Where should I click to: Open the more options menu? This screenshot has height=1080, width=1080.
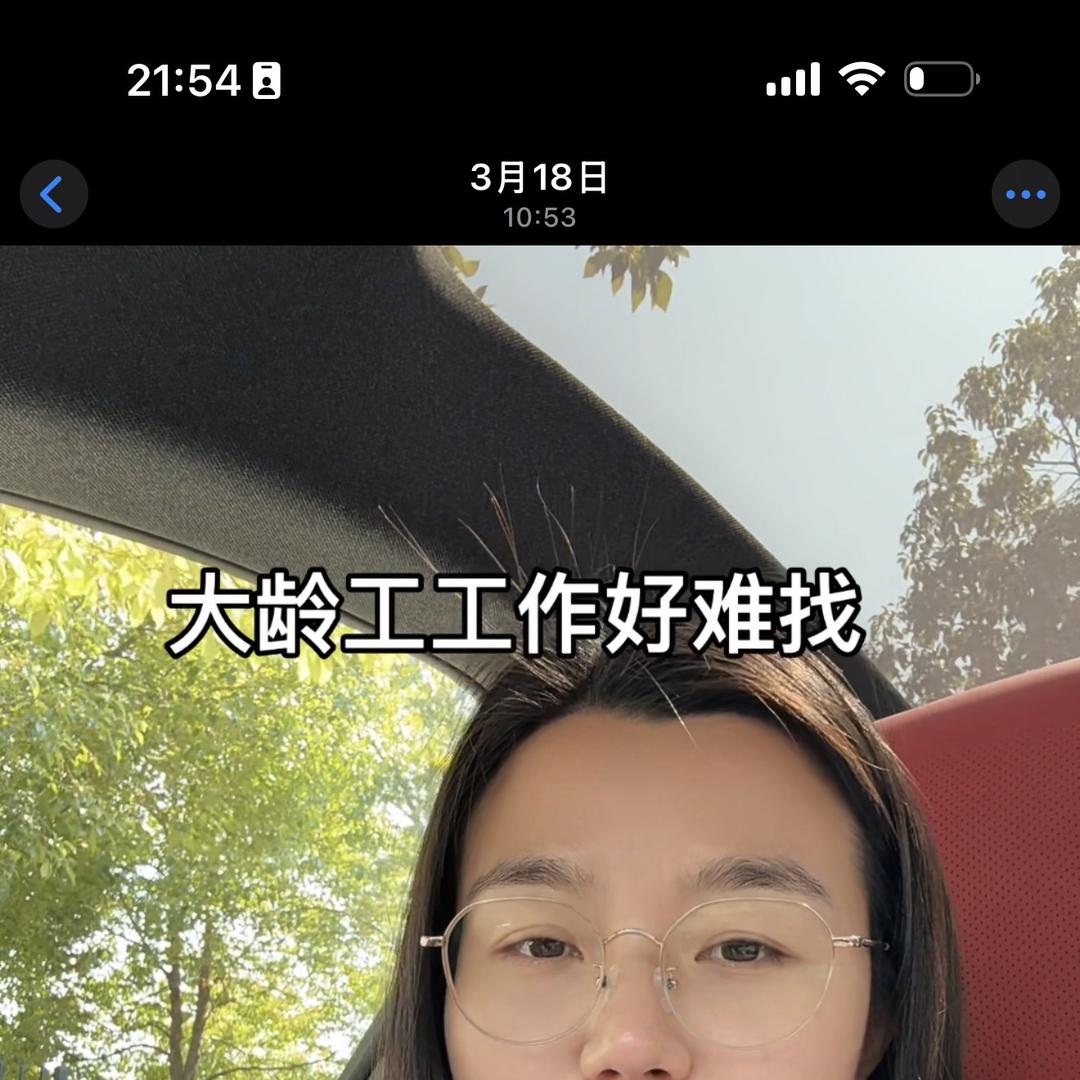click(1025, 194)
